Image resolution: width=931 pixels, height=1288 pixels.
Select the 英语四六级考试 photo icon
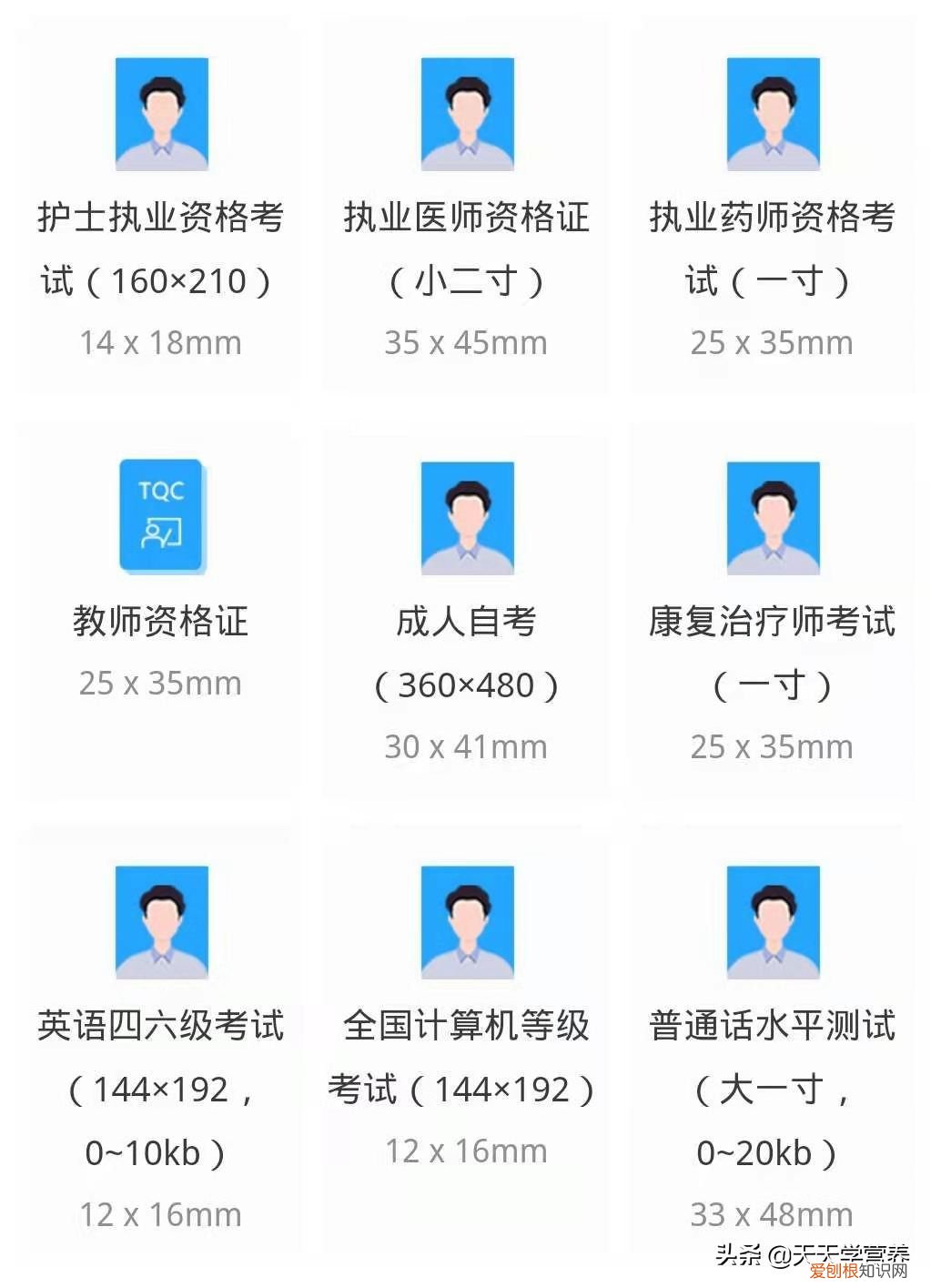click(161, 922)
